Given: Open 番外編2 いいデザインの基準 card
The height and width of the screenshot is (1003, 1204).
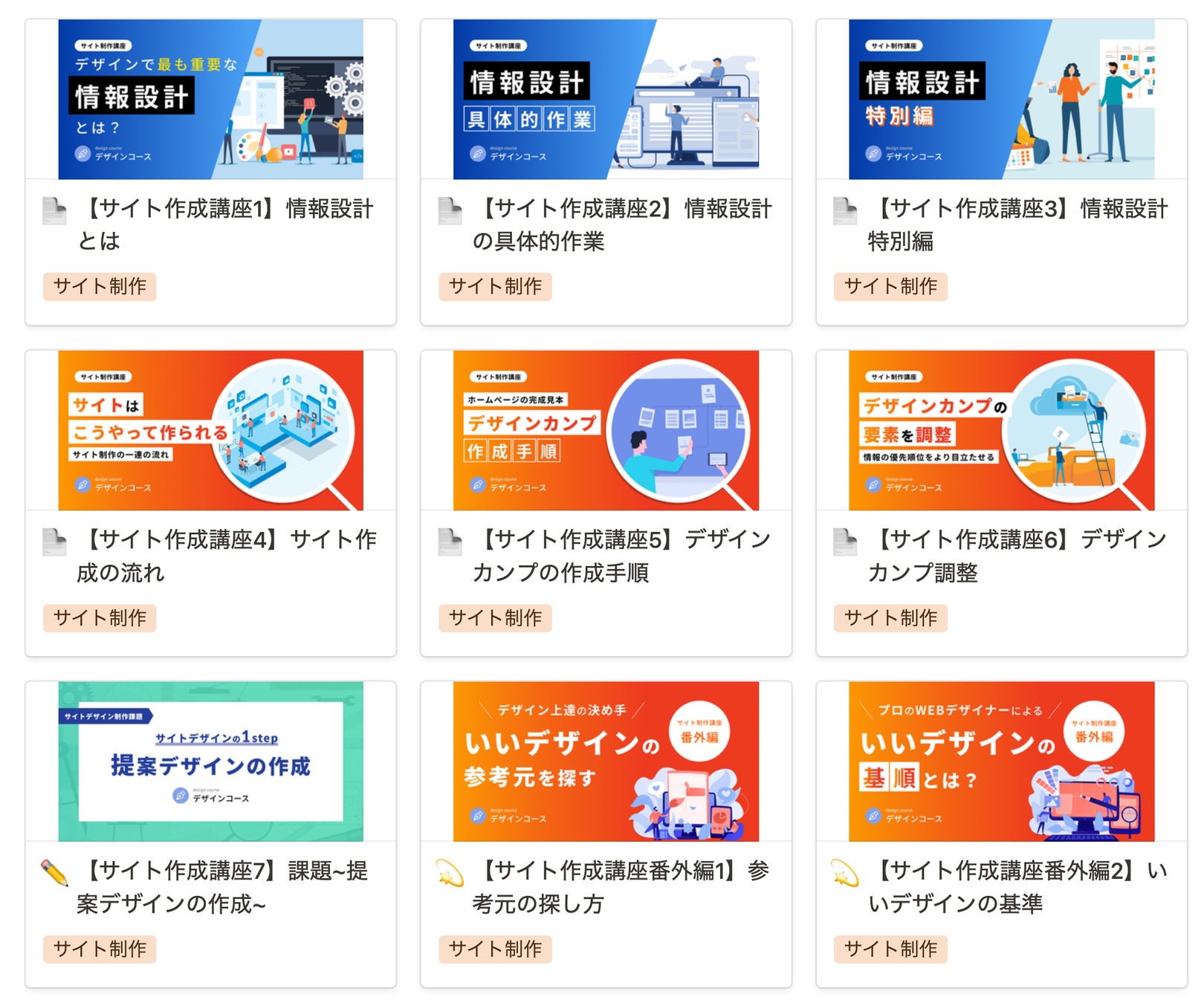Looking at the screenshot, I should tap(1001, 887).
